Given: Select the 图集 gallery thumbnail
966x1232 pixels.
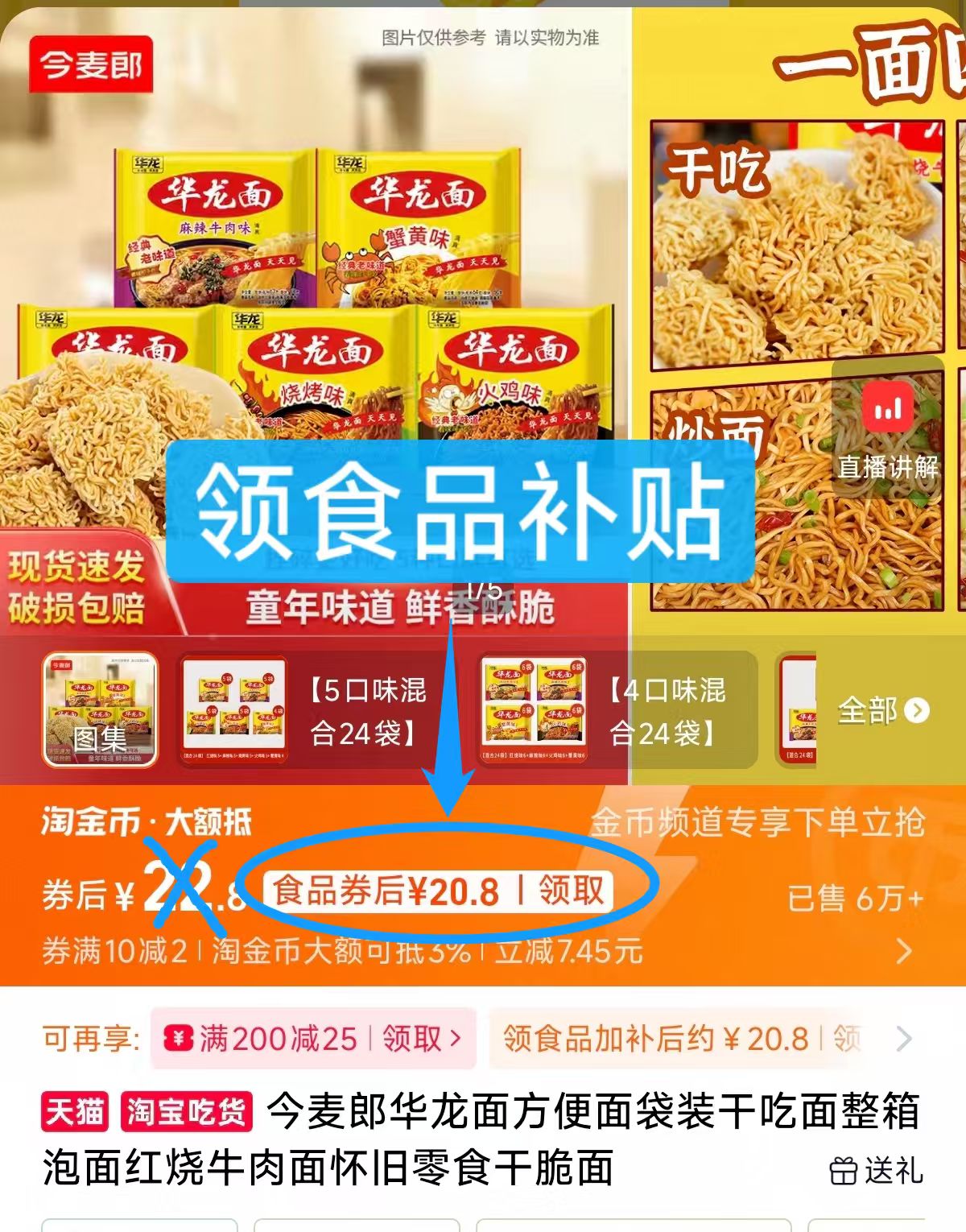Looking at the screenshot, I should (x=100, y=709).
